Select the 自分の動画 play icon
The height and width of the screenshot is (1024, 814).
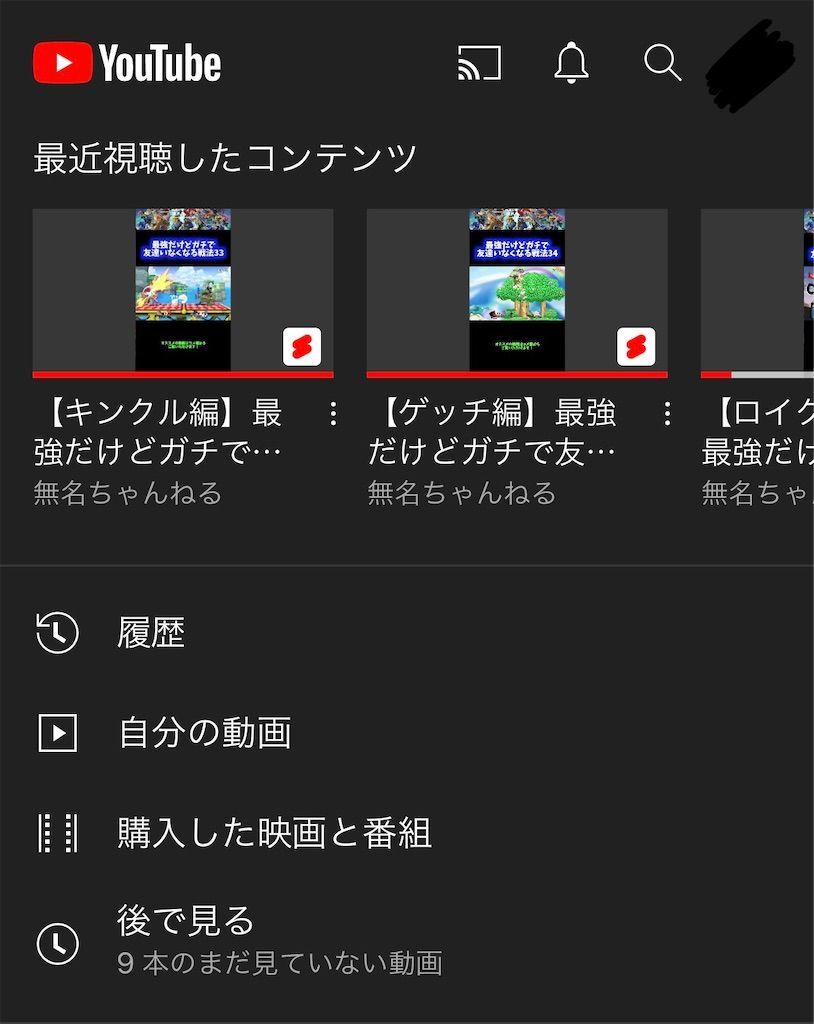57,732
